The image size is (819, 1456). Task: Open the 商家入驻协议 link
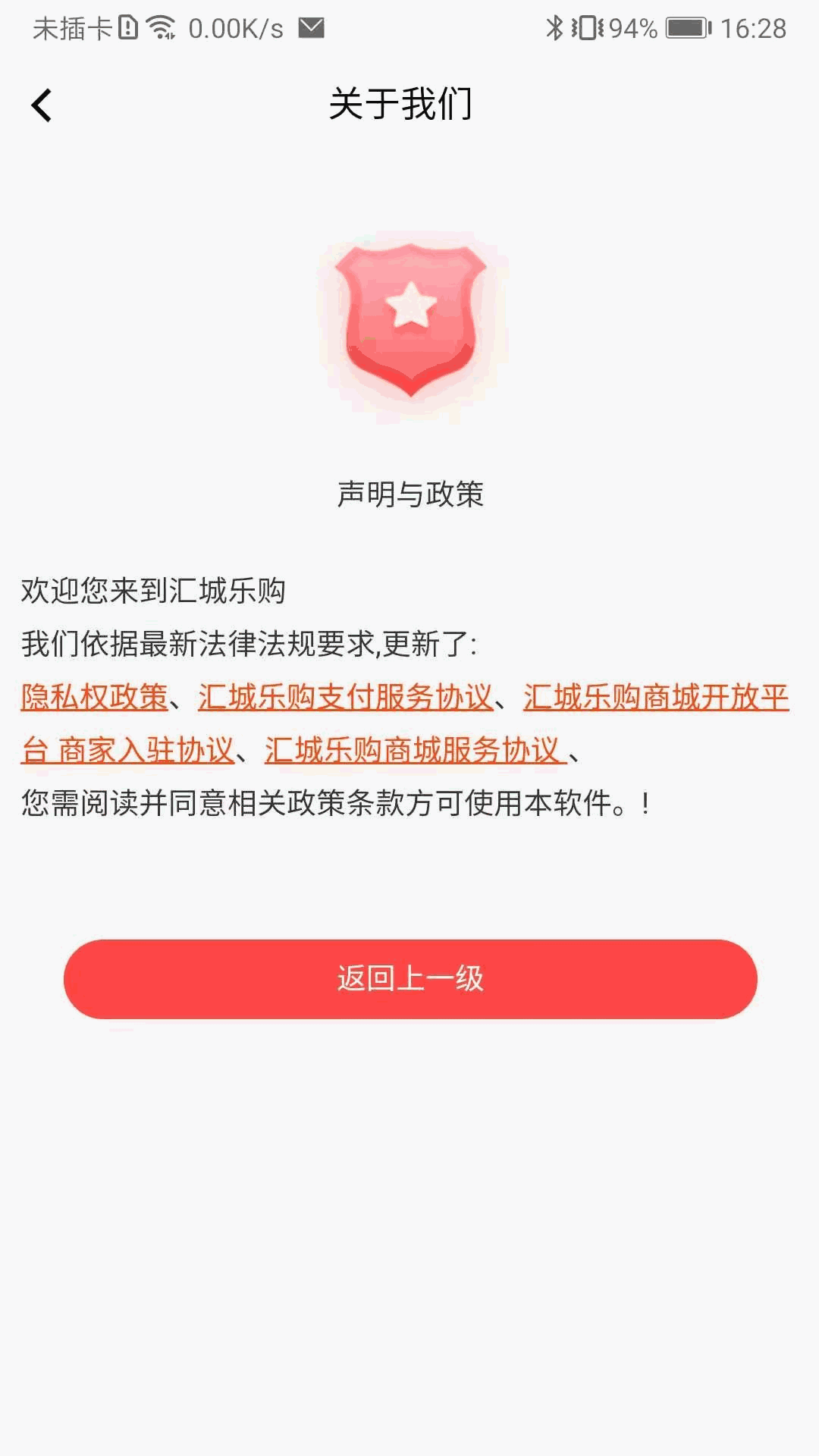149,749
